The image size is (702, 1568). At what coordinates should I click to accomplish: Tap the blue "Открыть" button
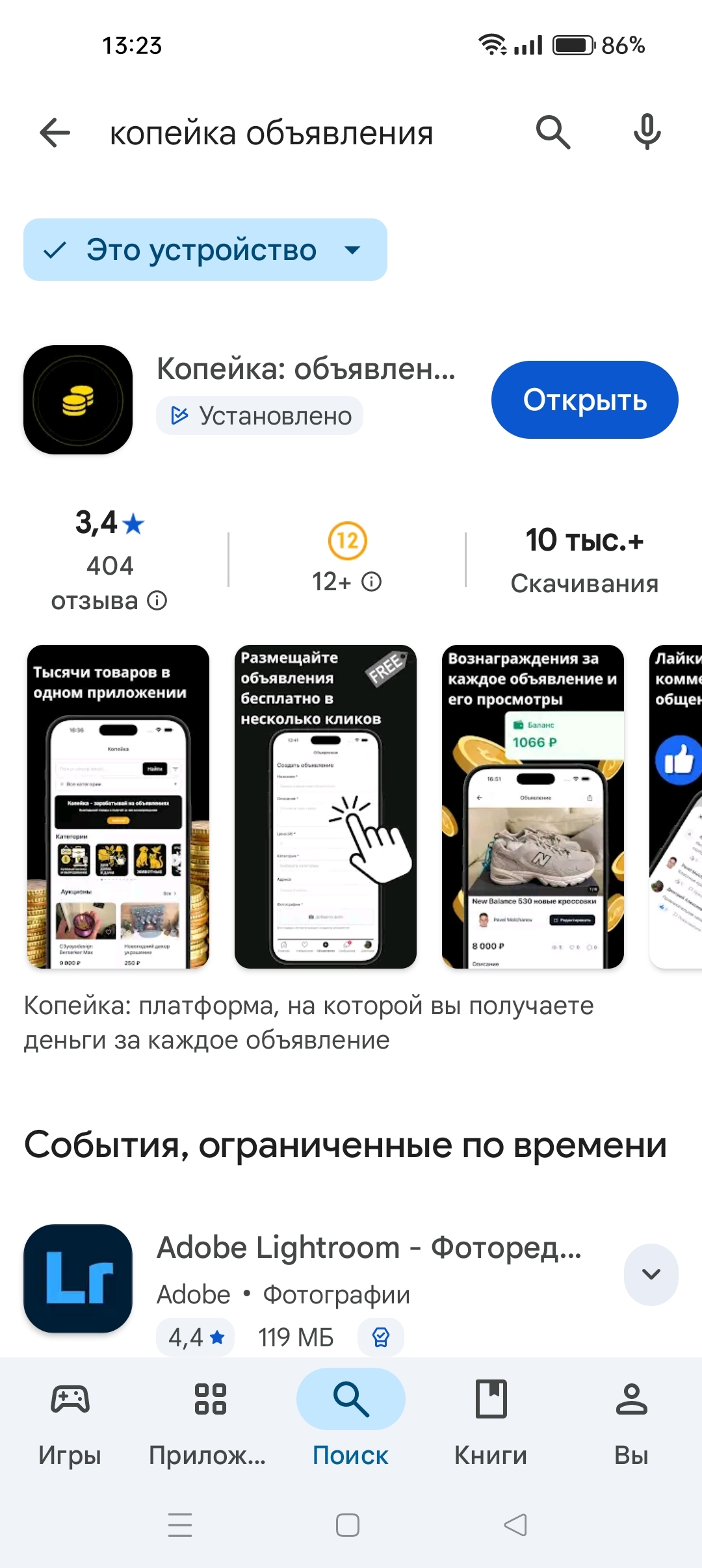[x=585, y=400]
